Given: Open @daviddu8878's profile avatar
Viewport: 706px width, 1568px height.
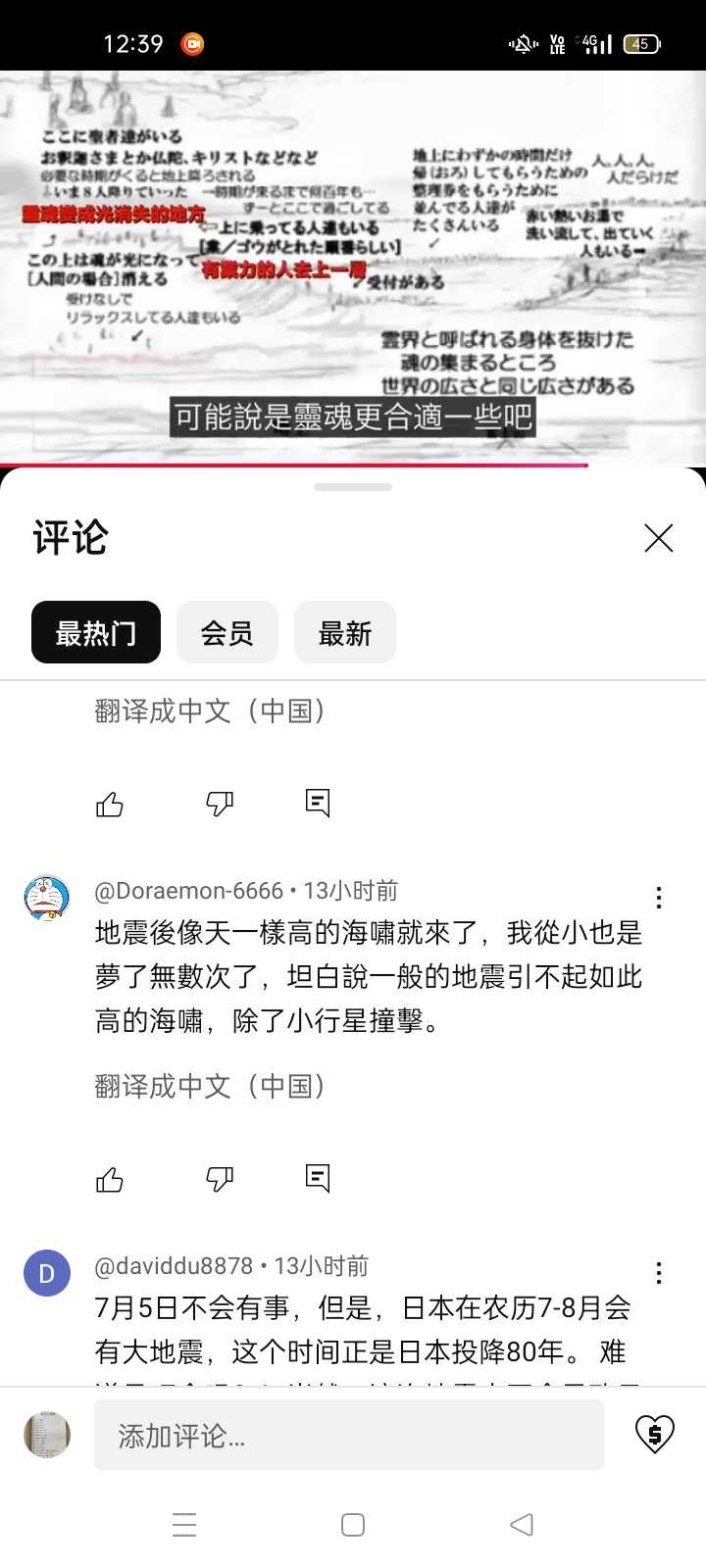Looking at the screenshot, I should (x=47, y=1273).
